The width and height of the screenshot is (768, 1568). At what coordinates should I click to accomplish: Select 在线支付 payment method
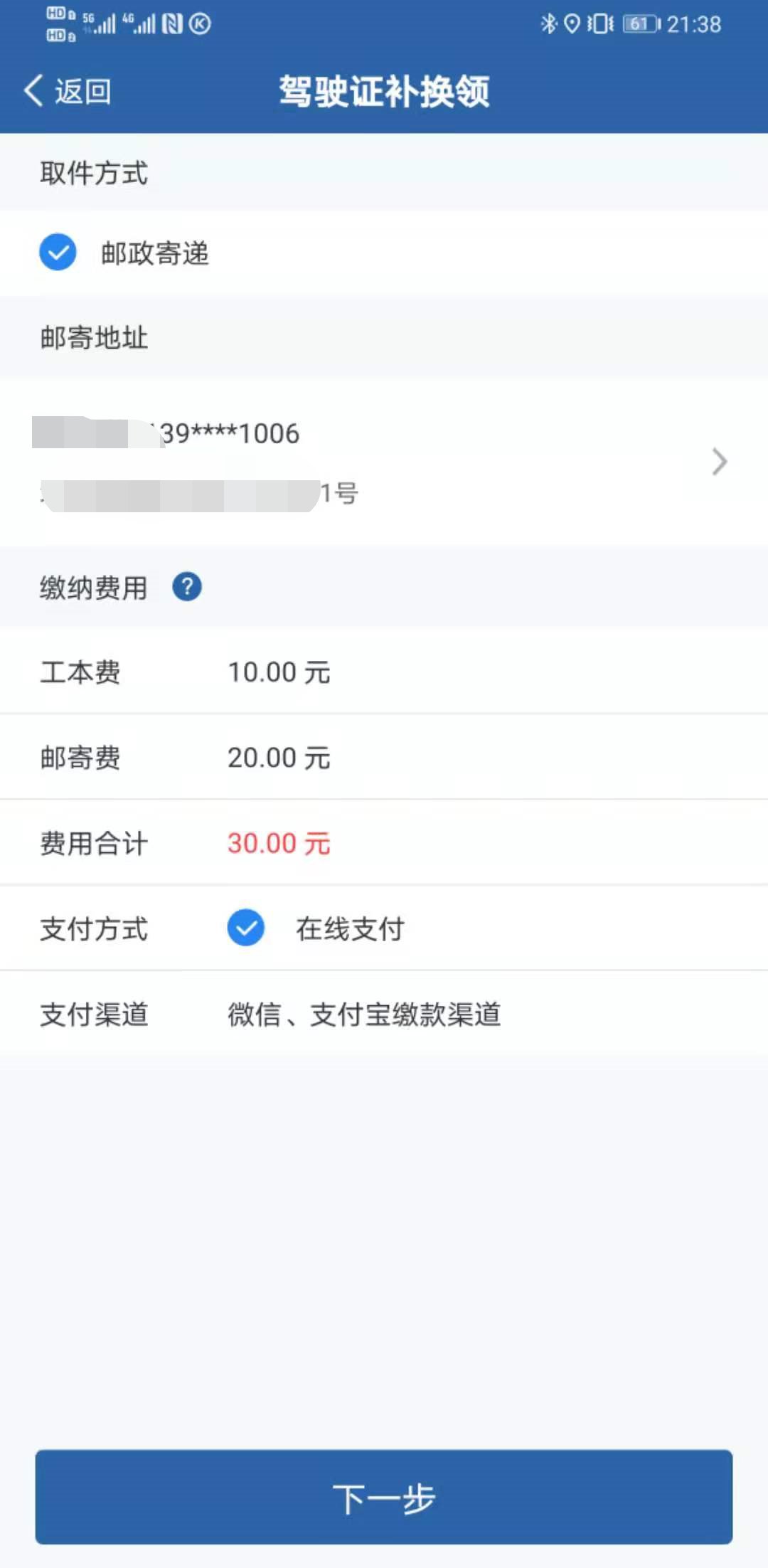click(246, 928)
